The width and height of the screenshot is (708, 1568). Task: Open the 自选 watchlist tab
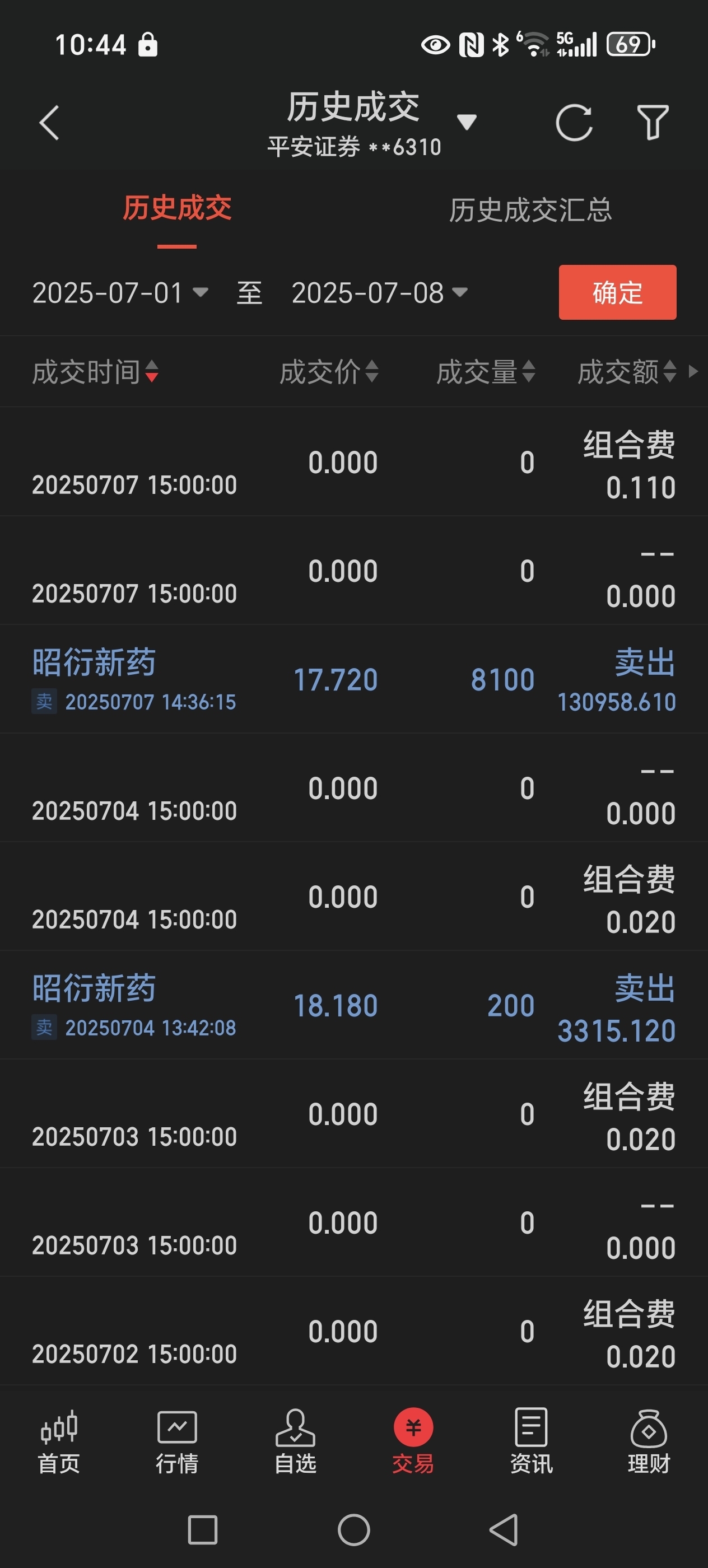[295, 1441]
